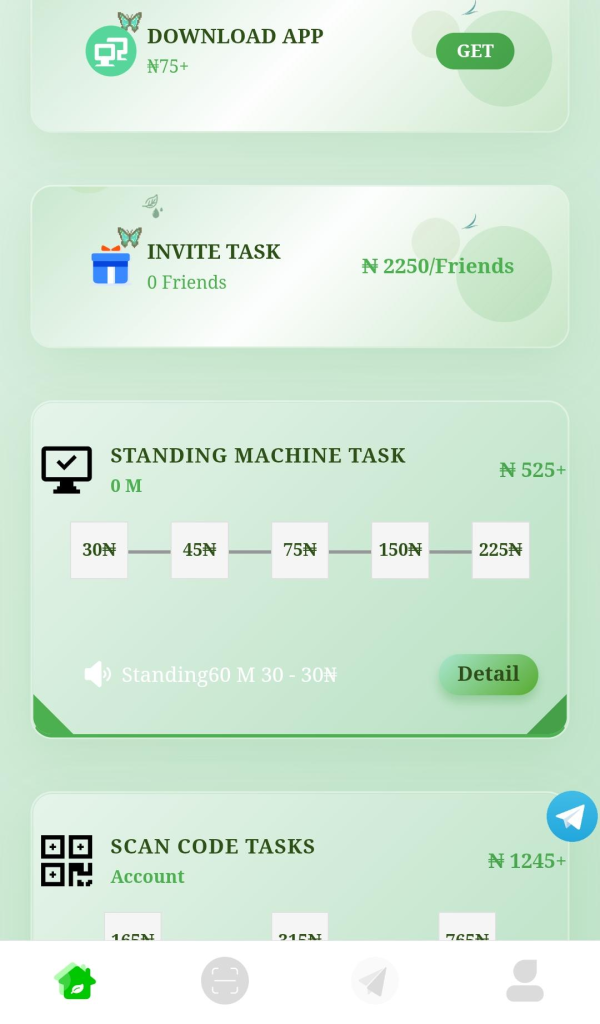Go to the profile tab

pos(525,981)
